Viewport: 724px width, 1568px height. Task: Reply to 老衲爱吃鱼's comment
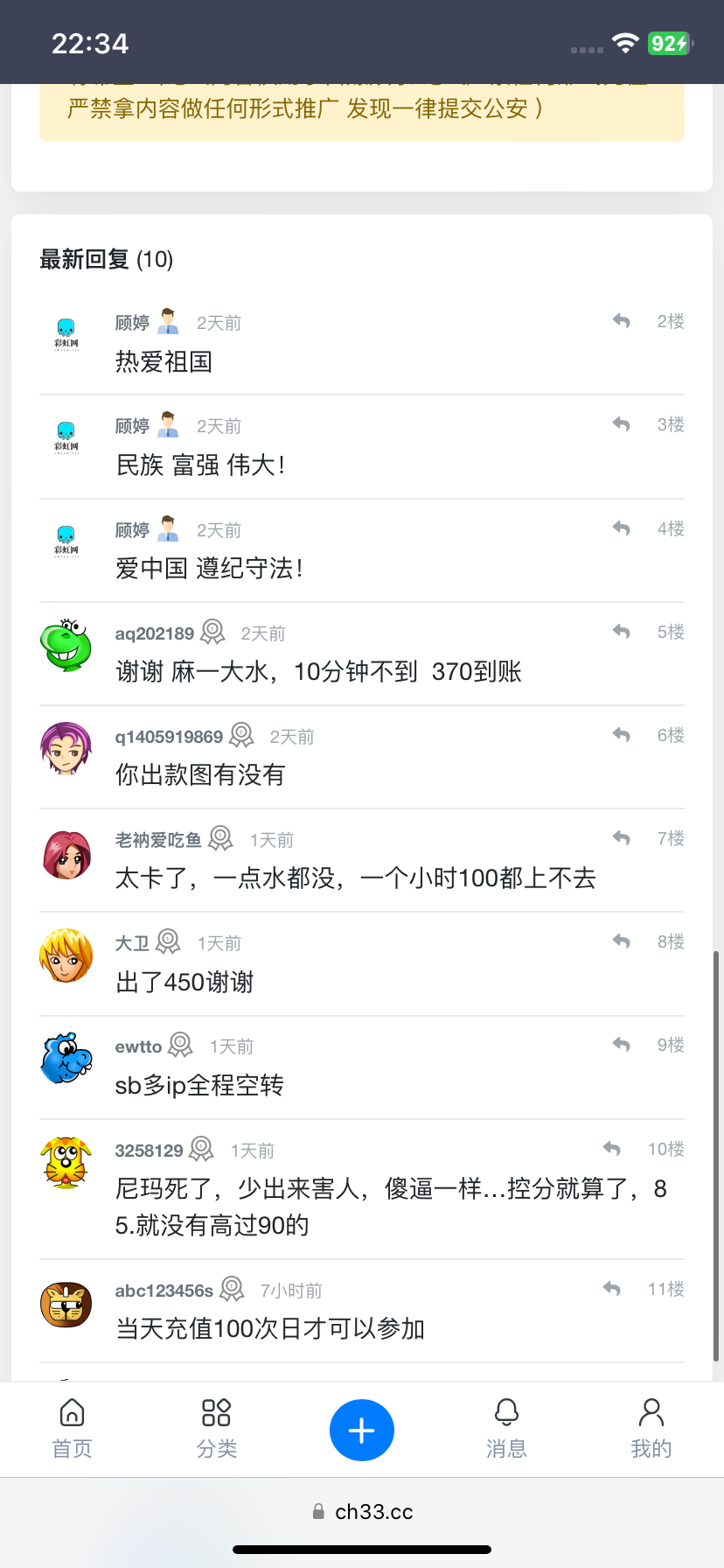pyautogui.click(x=622, y=838)
